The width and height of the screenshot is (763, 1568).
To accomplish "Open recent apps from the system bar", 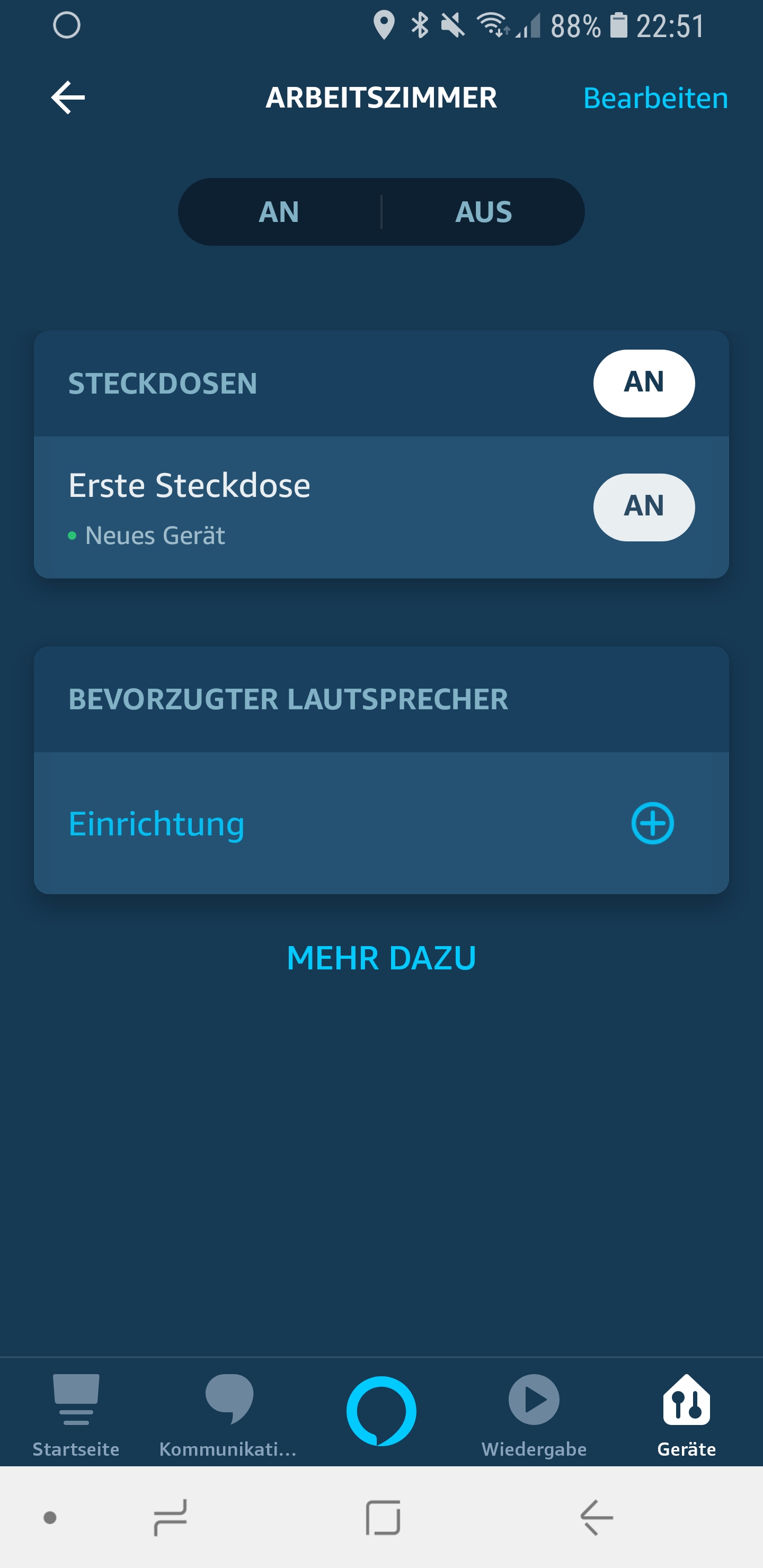I will [x=171, y=1518].
